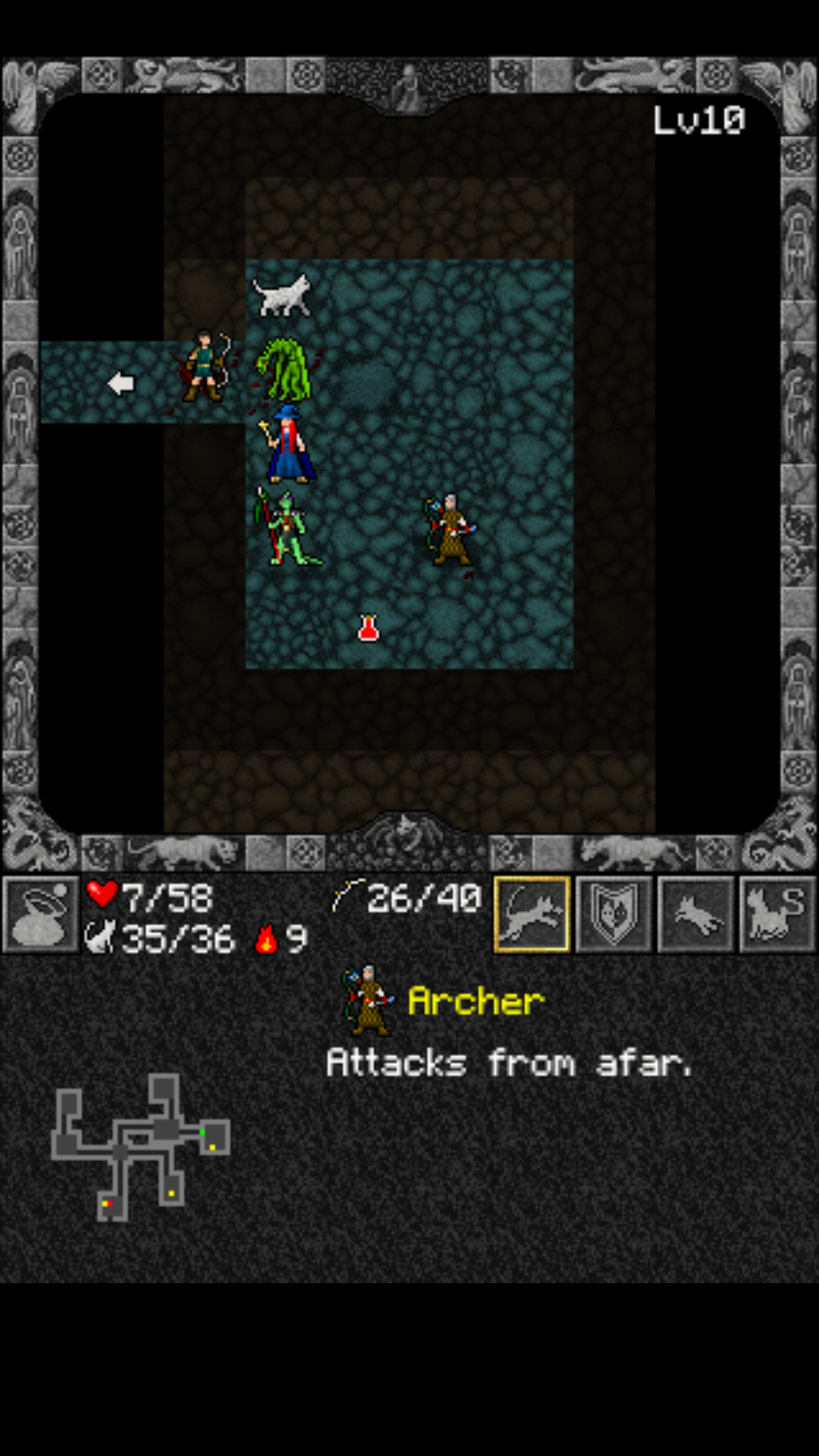Viewport: 819px width, 1456px height.
Task: Select the cat shield defend icon
Action: tap(613, 914)
